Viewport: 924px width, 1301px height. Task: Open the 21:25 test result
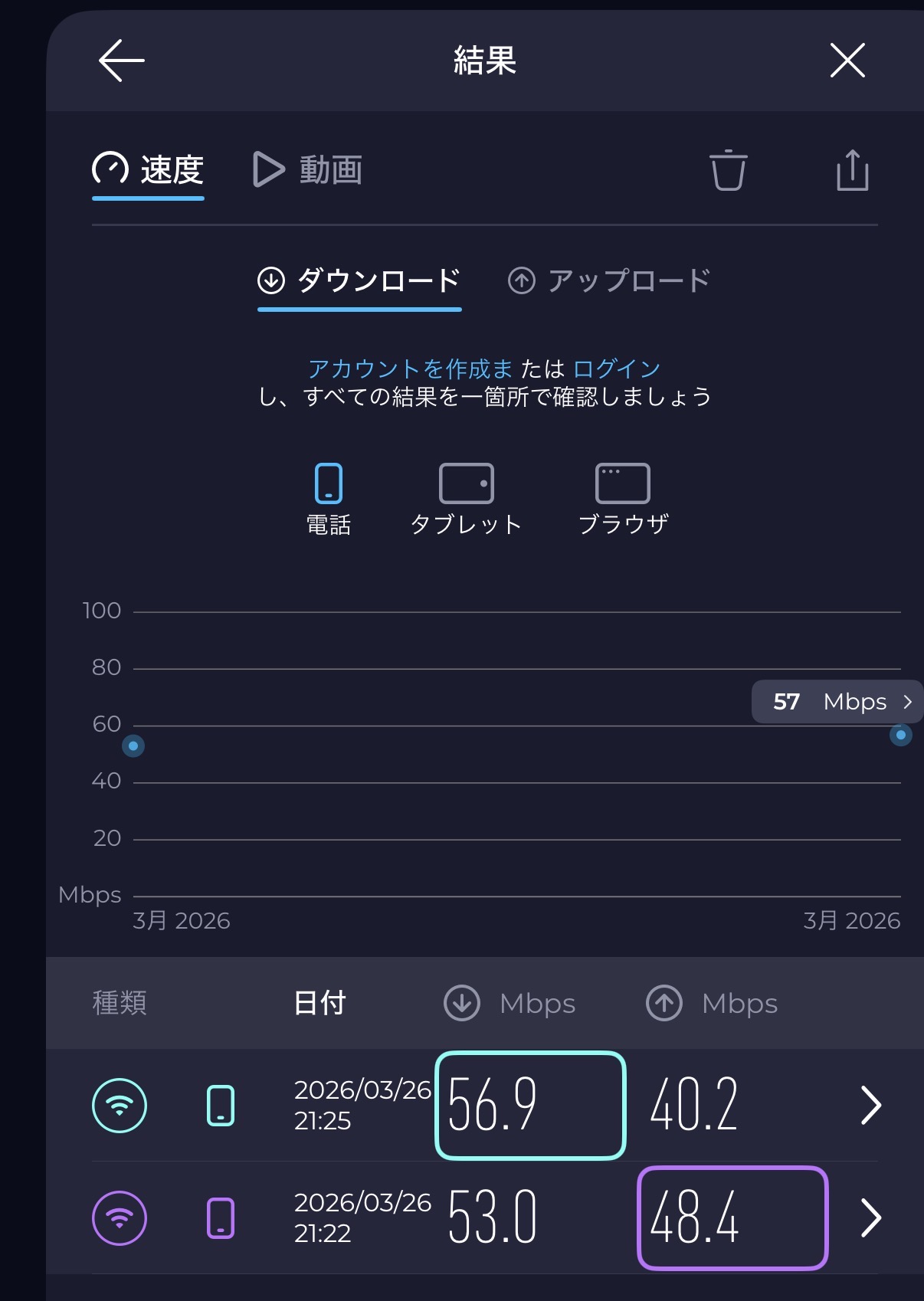pyautogui.click(x=870, y=1105)
